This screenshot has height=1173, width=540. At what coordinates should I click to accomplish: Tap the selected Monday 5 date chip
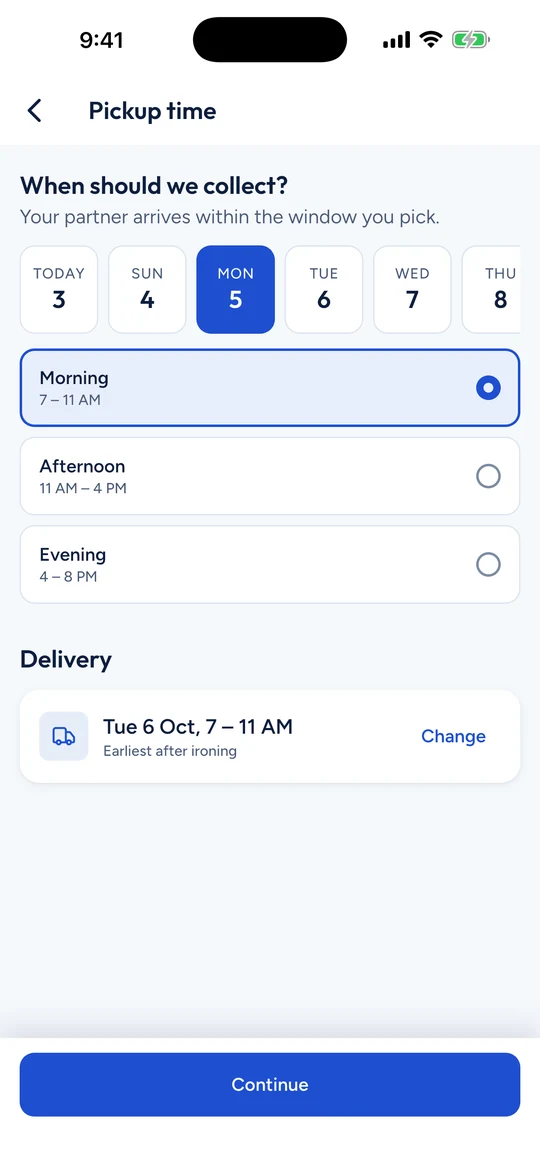pyautogui.click(x=236, y=290)
